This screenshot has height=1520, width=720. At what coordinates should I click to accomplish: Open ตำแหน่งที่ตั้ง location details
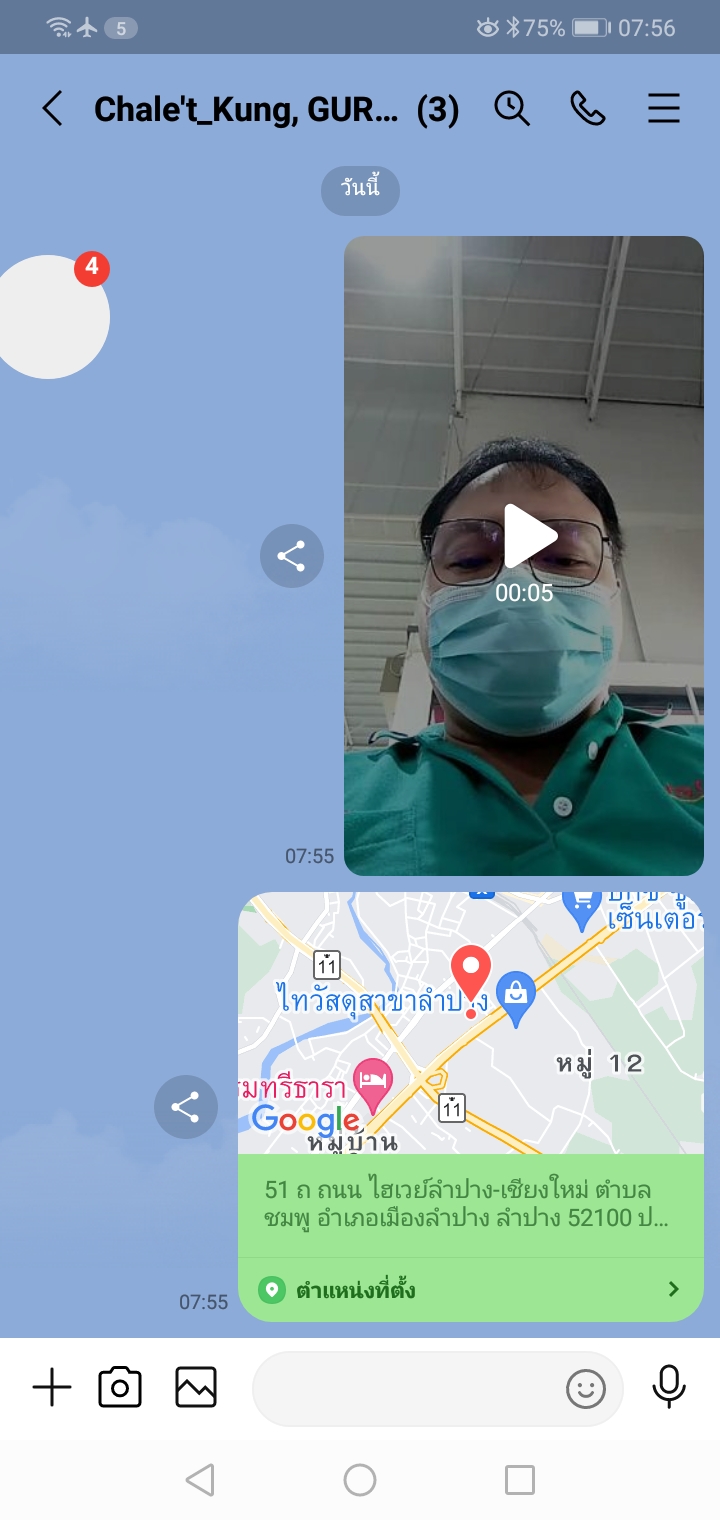click(470, 1290)
